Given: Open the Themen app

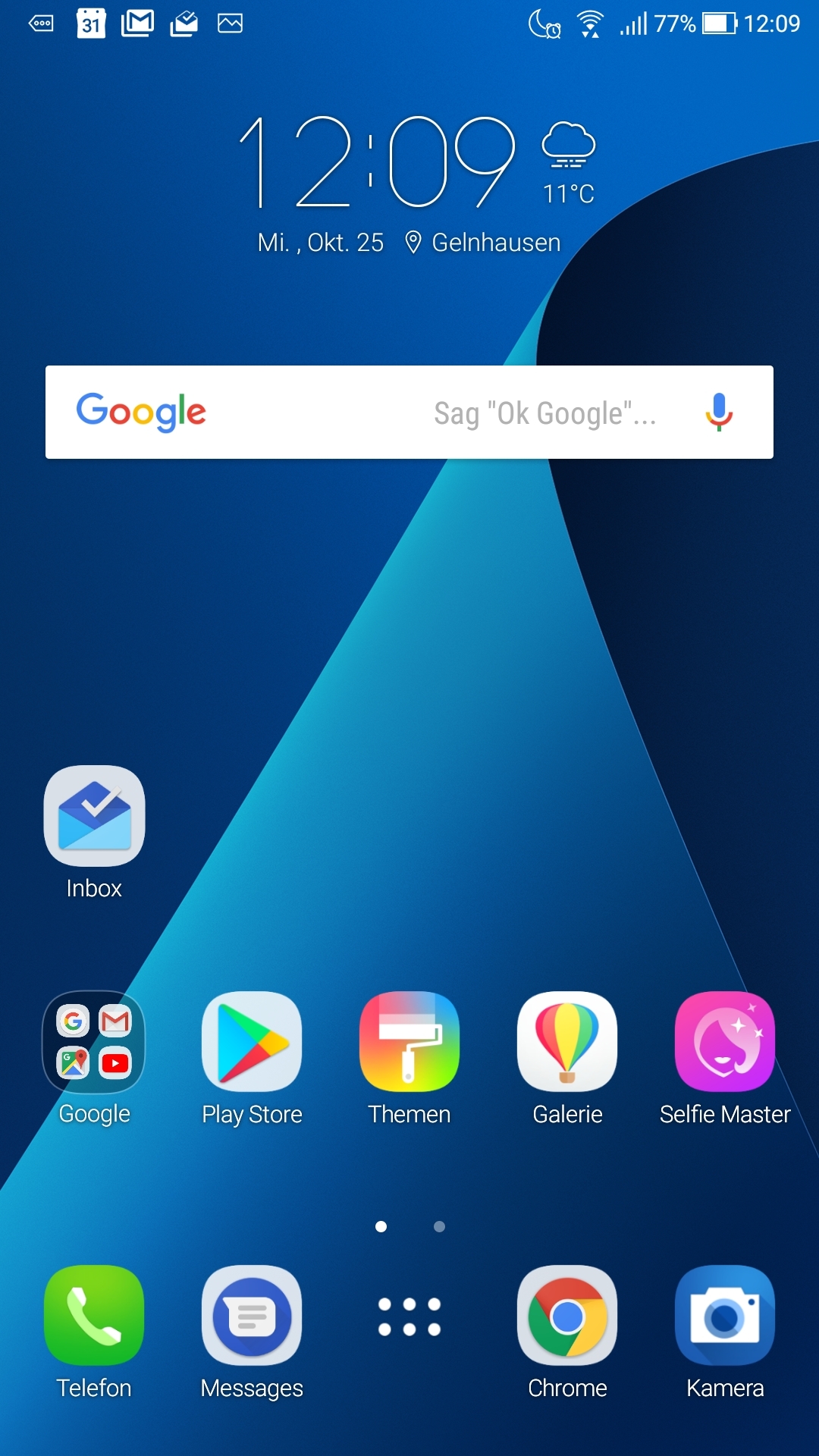Looking at the screenshot, I should tap(409, 1043).
